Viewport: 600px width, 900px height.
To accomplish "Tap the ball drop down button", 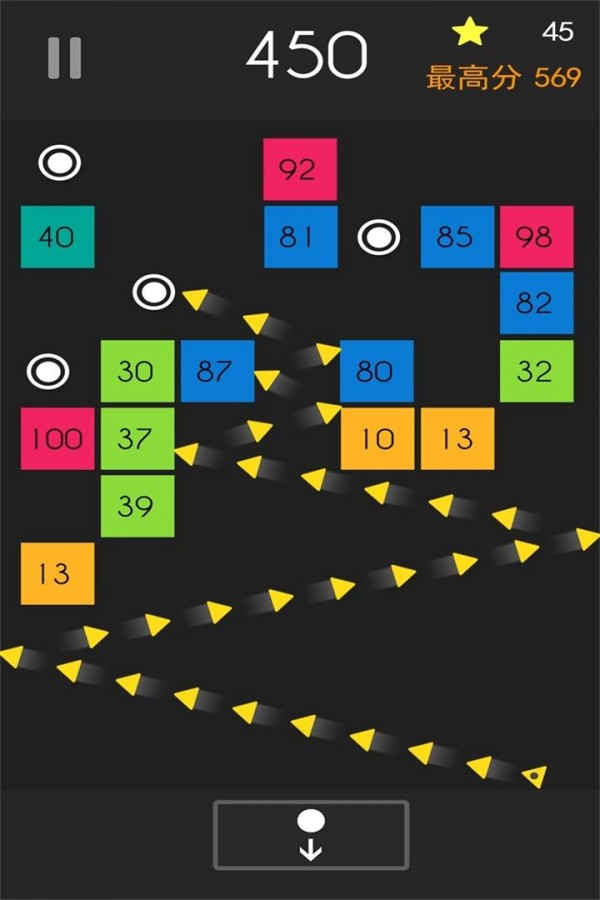I will 311,834.
